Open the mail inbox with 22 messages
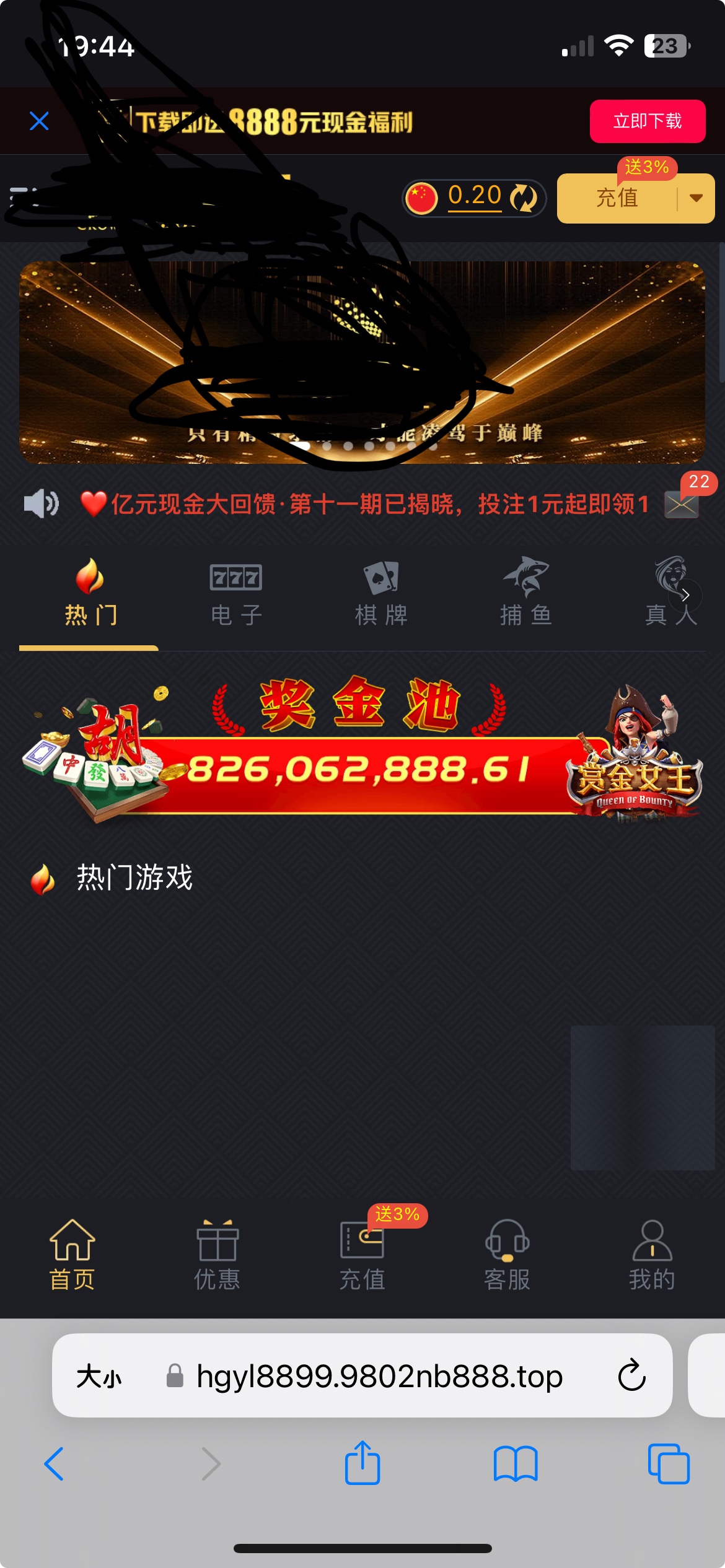Viewport: 725px width, 1568px height. [x=682, y=504]
